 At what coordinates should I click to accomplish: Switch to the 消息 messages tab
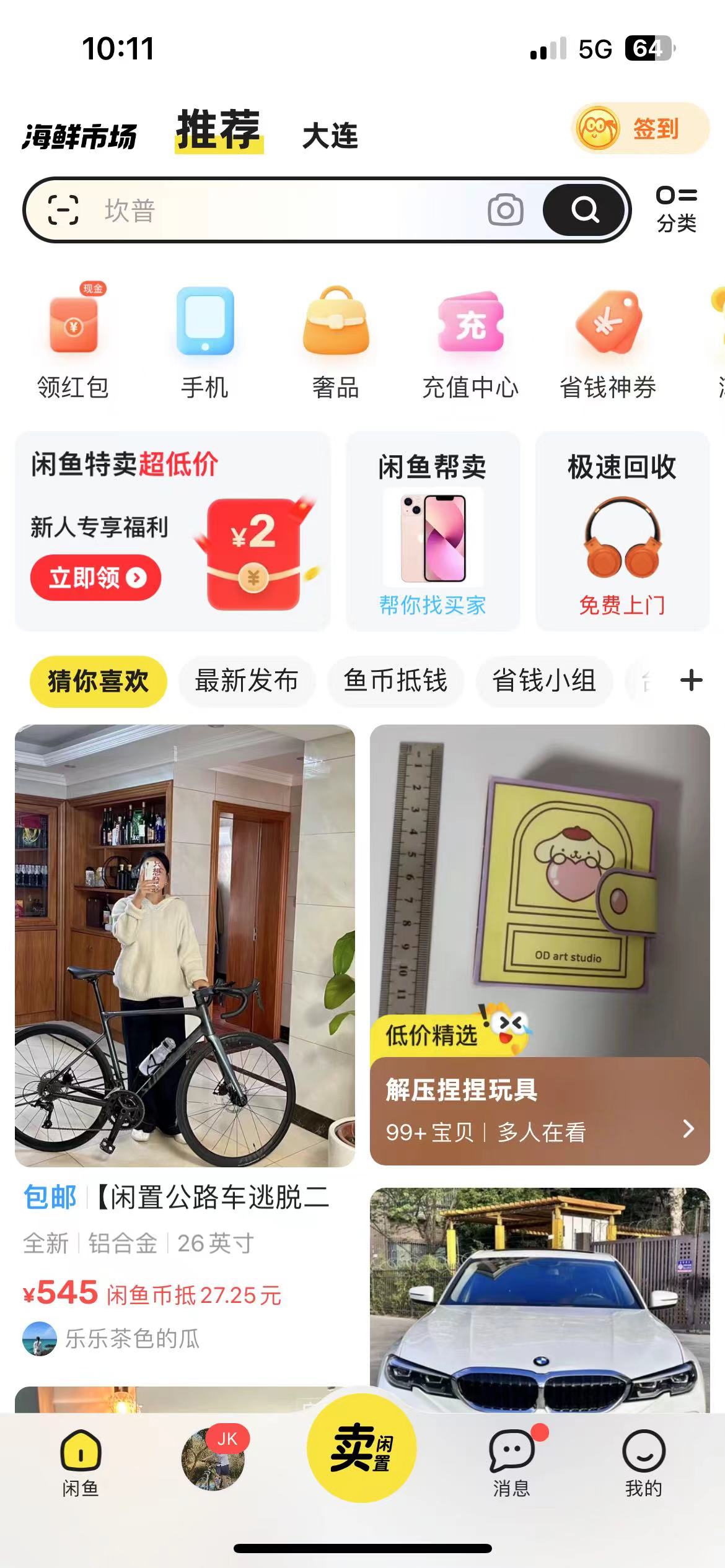[512, 1461]
